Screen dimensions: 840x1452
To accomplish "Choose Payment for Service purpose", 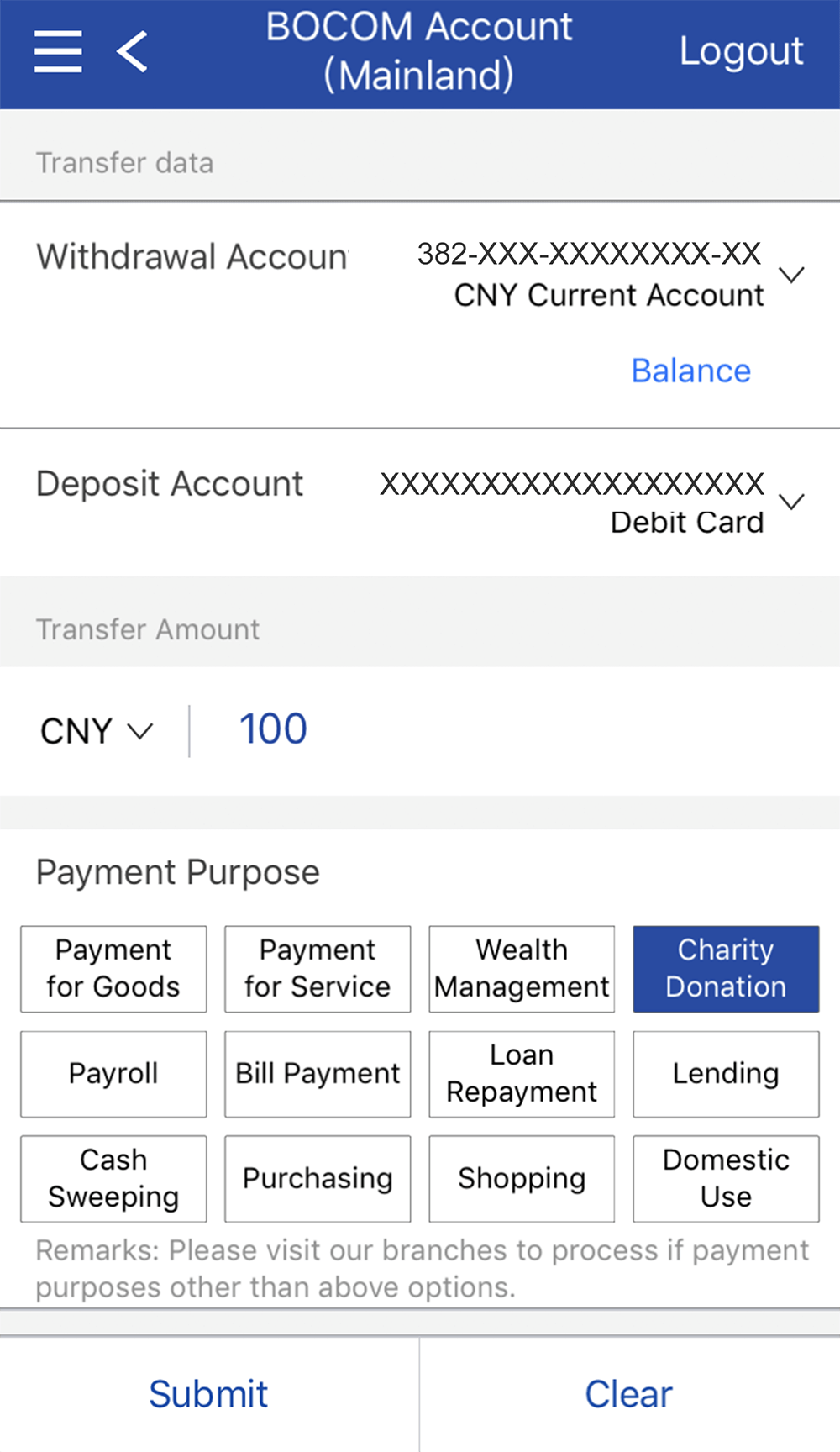I will tap(318, 969).
